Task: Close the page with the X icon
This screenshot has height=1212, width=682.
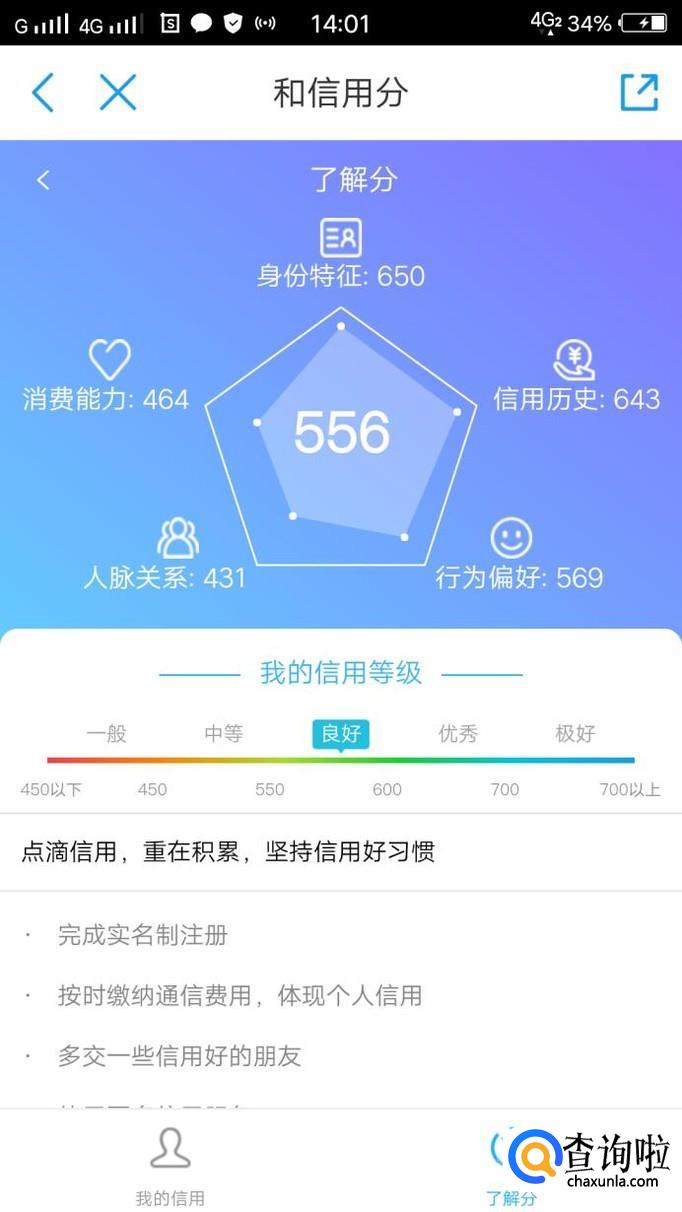Action: (117, 93)
